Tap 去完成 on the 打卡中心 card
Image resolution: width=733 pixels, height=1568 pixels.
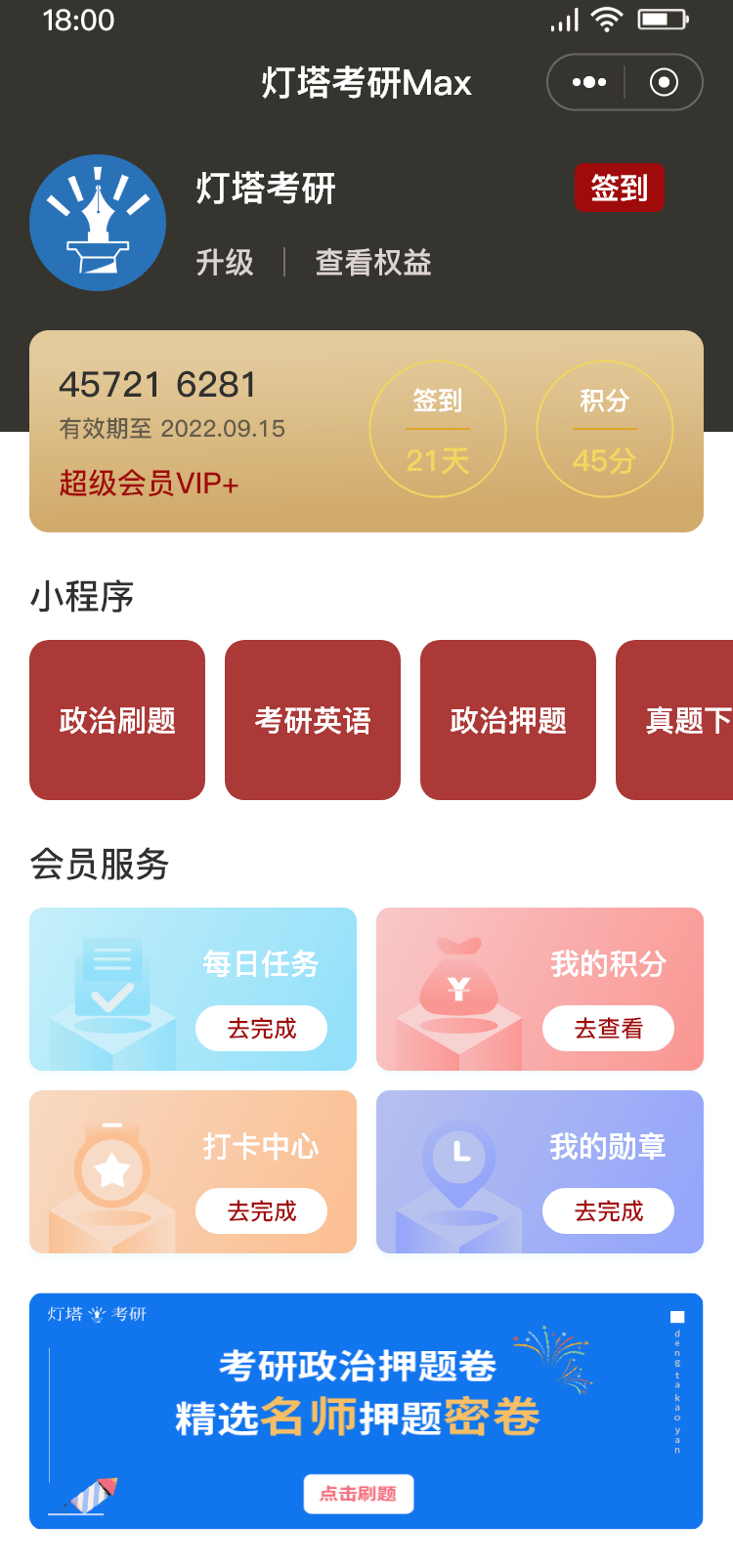point(261,1211)
